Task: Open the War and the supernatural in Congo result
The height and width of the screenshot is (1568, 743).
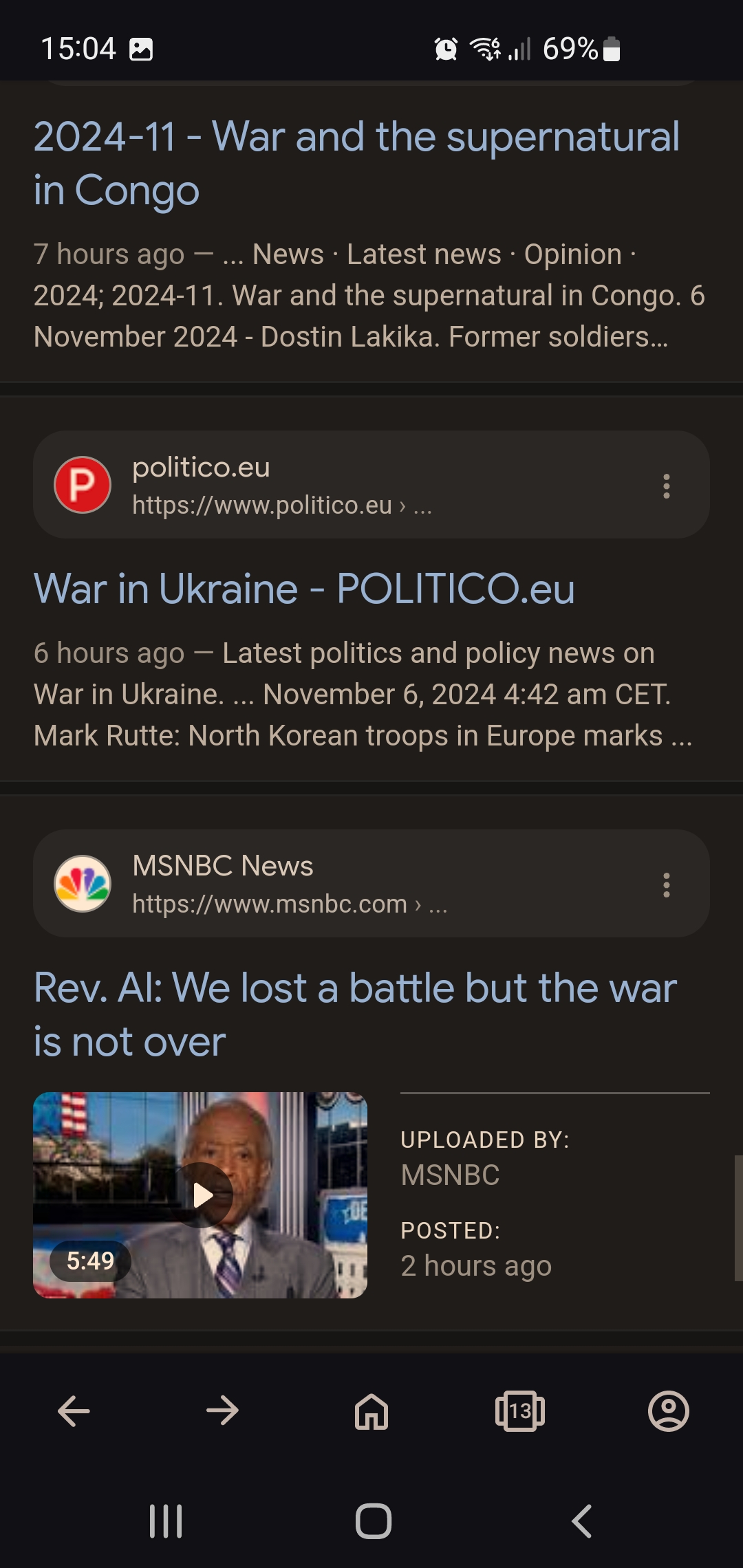Action: tap(356, 163)
